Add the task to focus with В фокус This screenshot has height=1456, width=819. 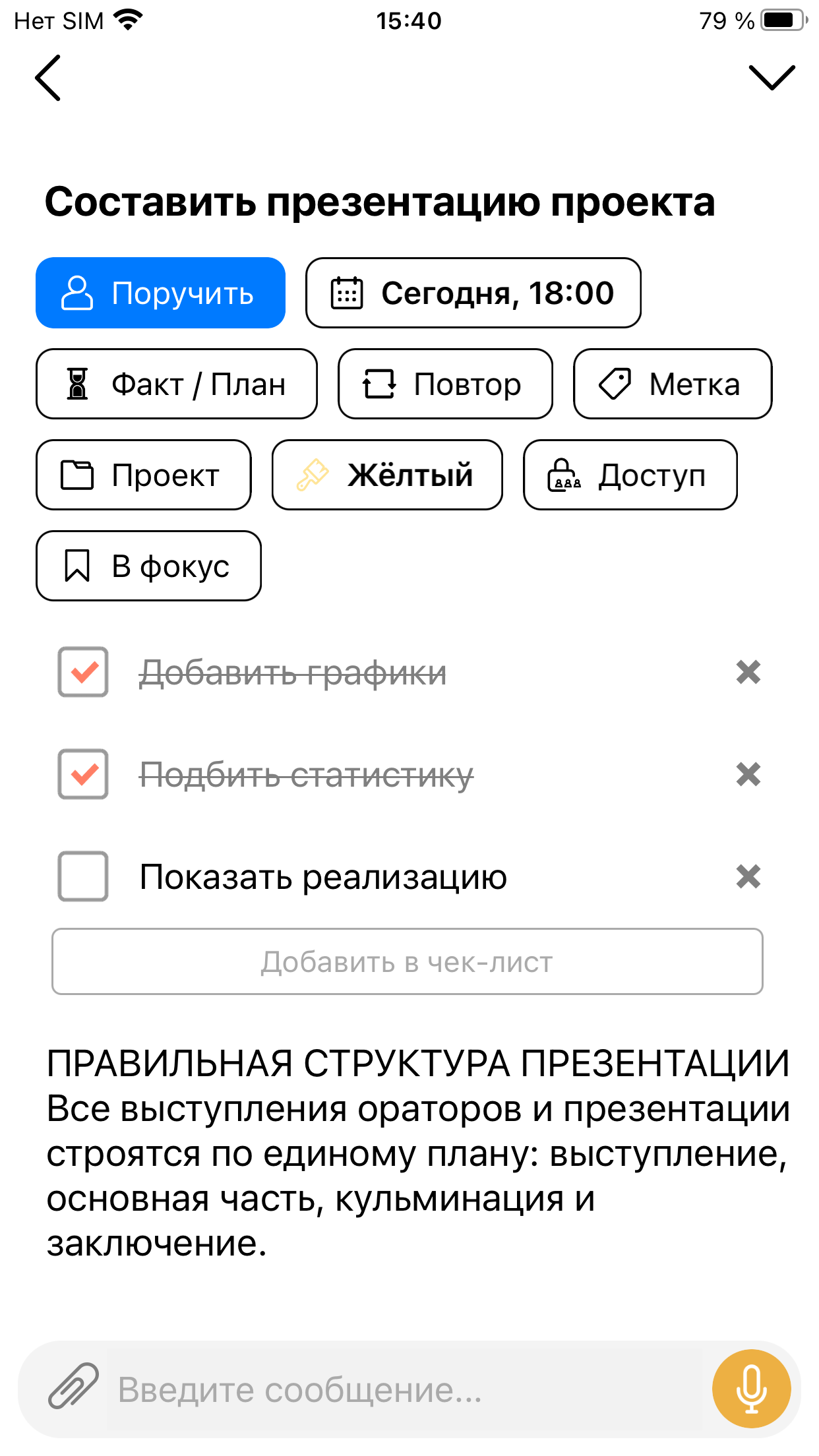click(x=148, y=566)
